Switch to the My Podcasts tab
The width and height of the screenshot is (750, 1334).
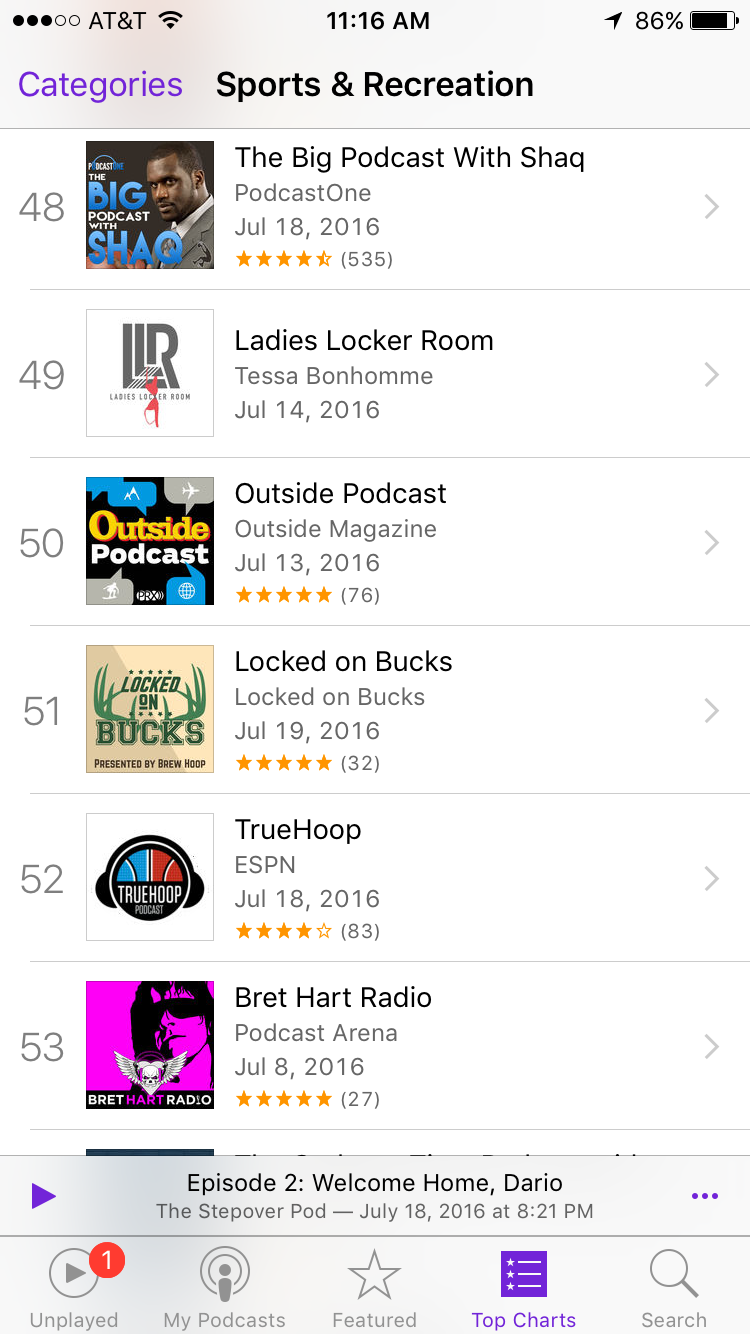(224, 1288)
